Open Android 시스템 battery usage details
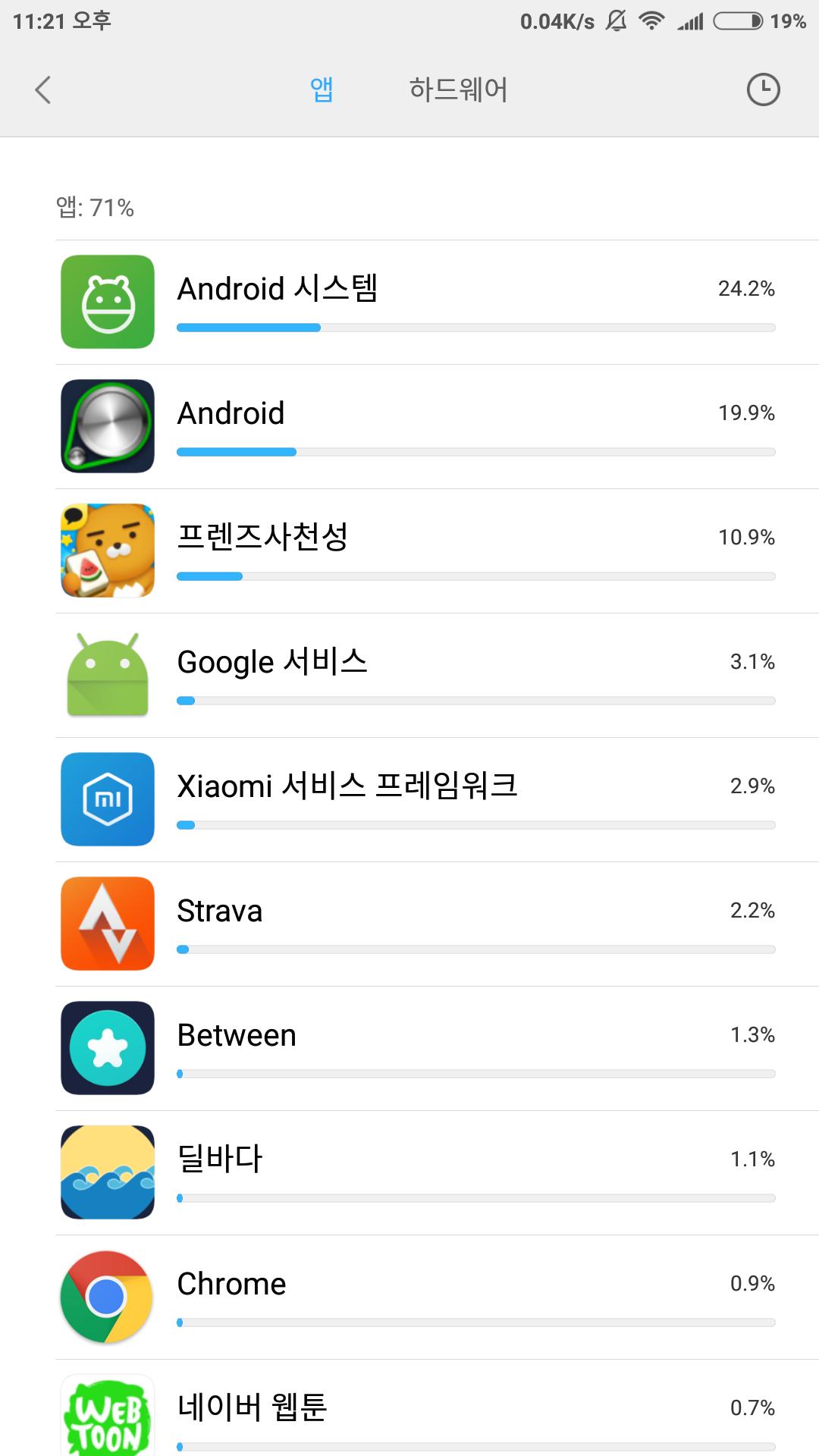The width and height of the screenshot is (819, 1456). coord(437,302)
